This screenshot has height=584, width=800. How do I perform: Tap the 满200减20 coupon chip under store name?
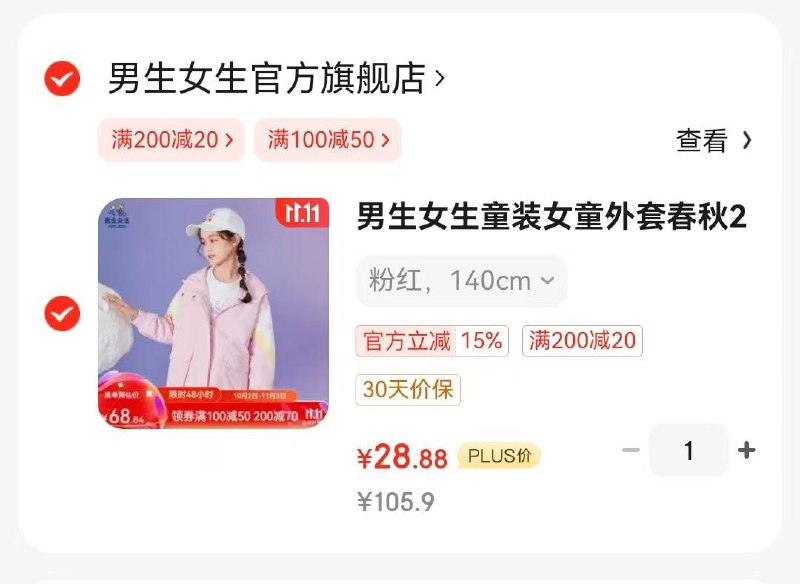click(171, 140)
